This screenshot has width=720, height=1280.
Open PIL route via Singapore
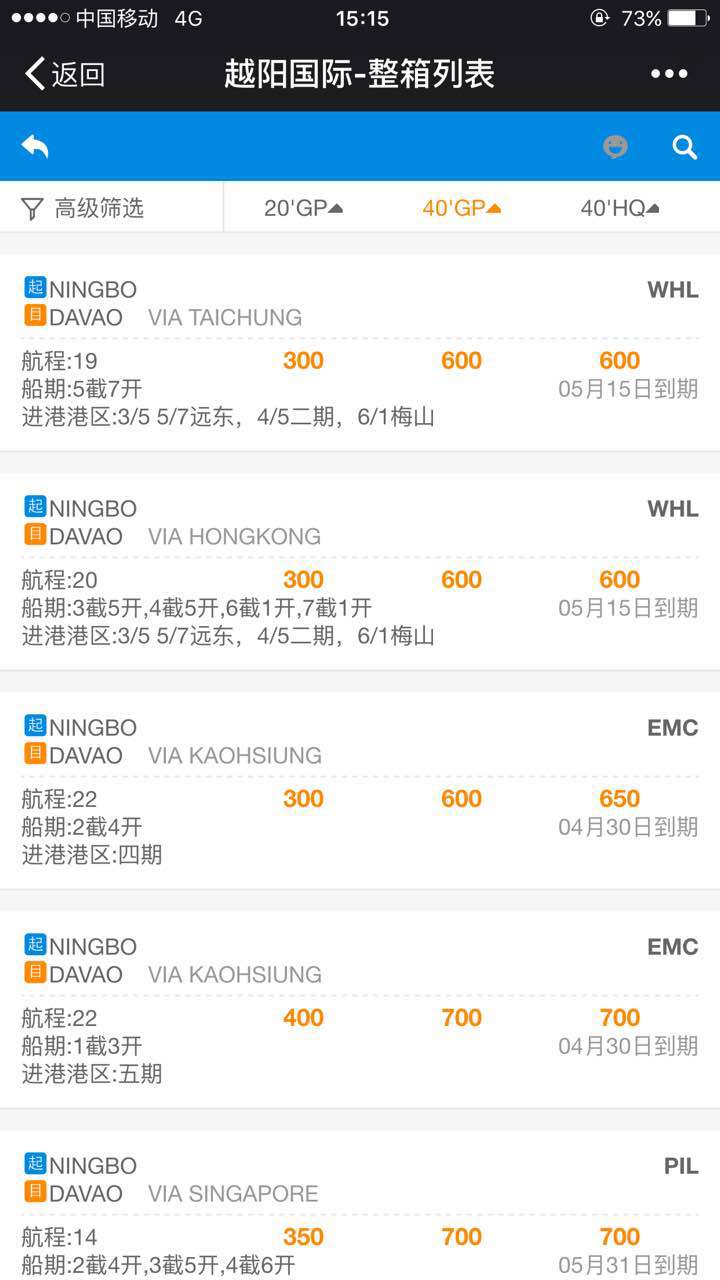point(360,1205)
